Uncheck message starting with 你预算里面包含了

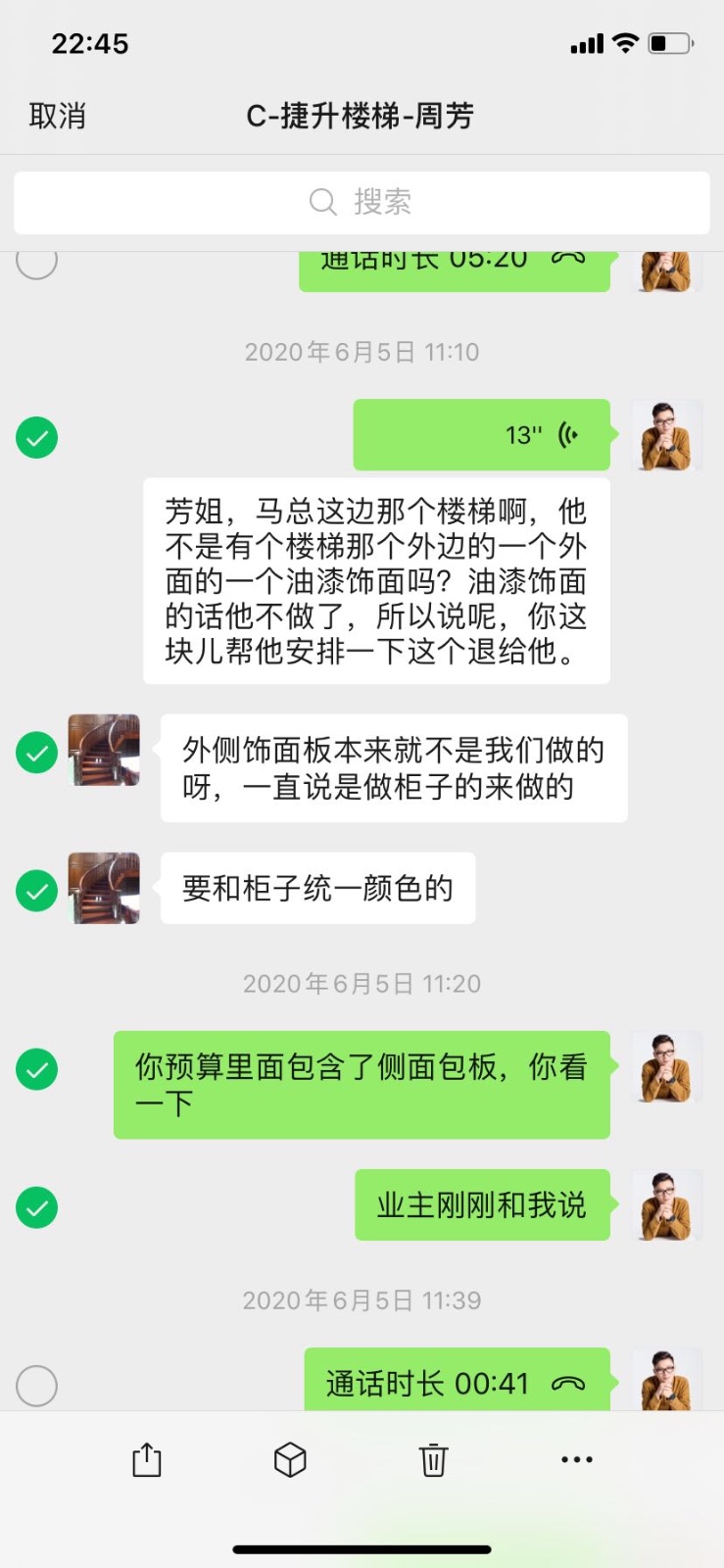click(37, 1069)
